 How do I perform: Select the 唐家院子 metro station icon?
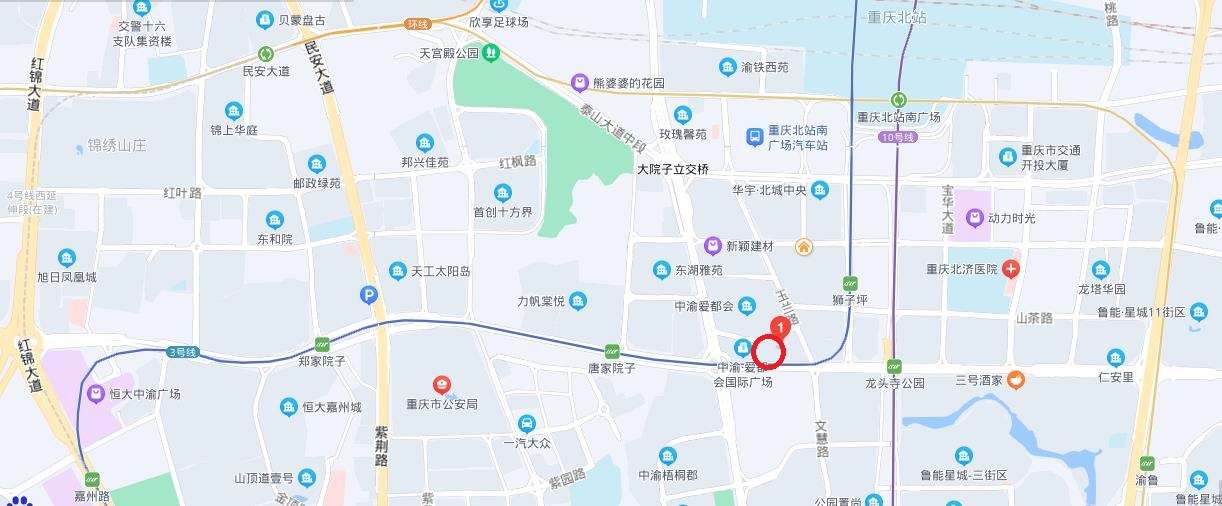pos(611,351)
